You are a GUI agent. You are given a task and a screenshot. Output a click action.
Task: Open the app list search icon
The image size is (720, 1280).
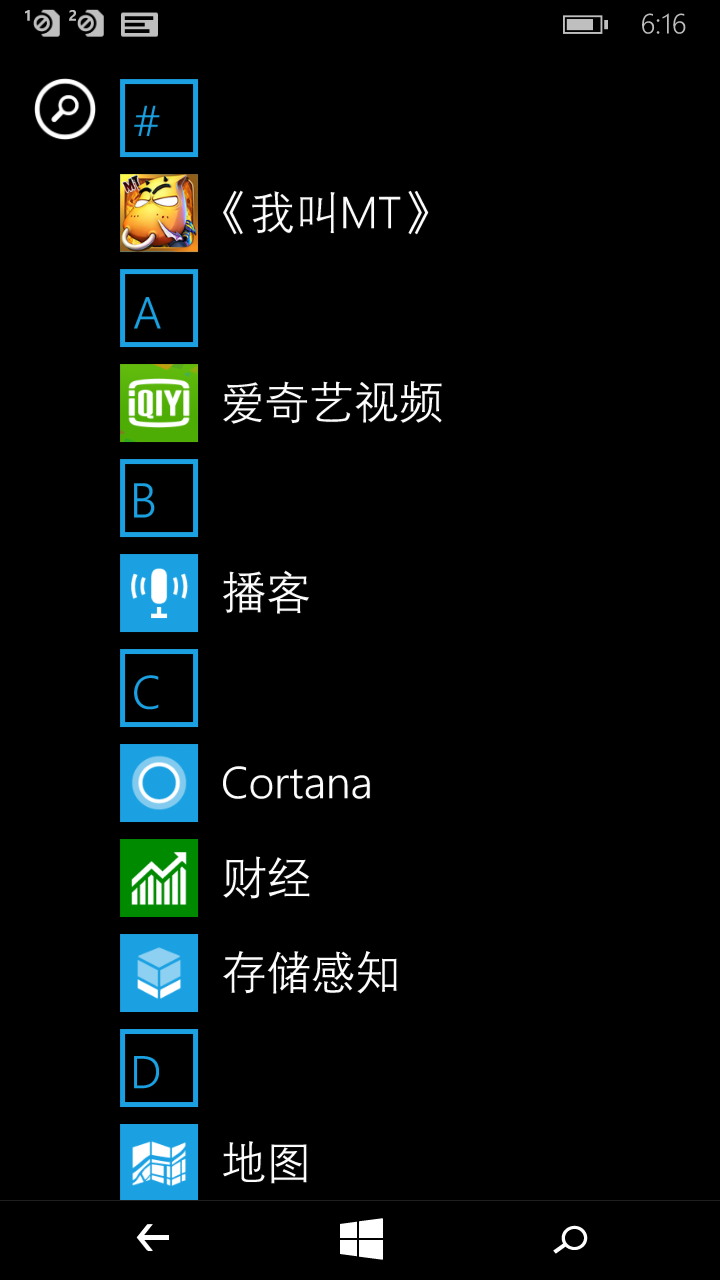pyautogui.click(x=65, y=109)
